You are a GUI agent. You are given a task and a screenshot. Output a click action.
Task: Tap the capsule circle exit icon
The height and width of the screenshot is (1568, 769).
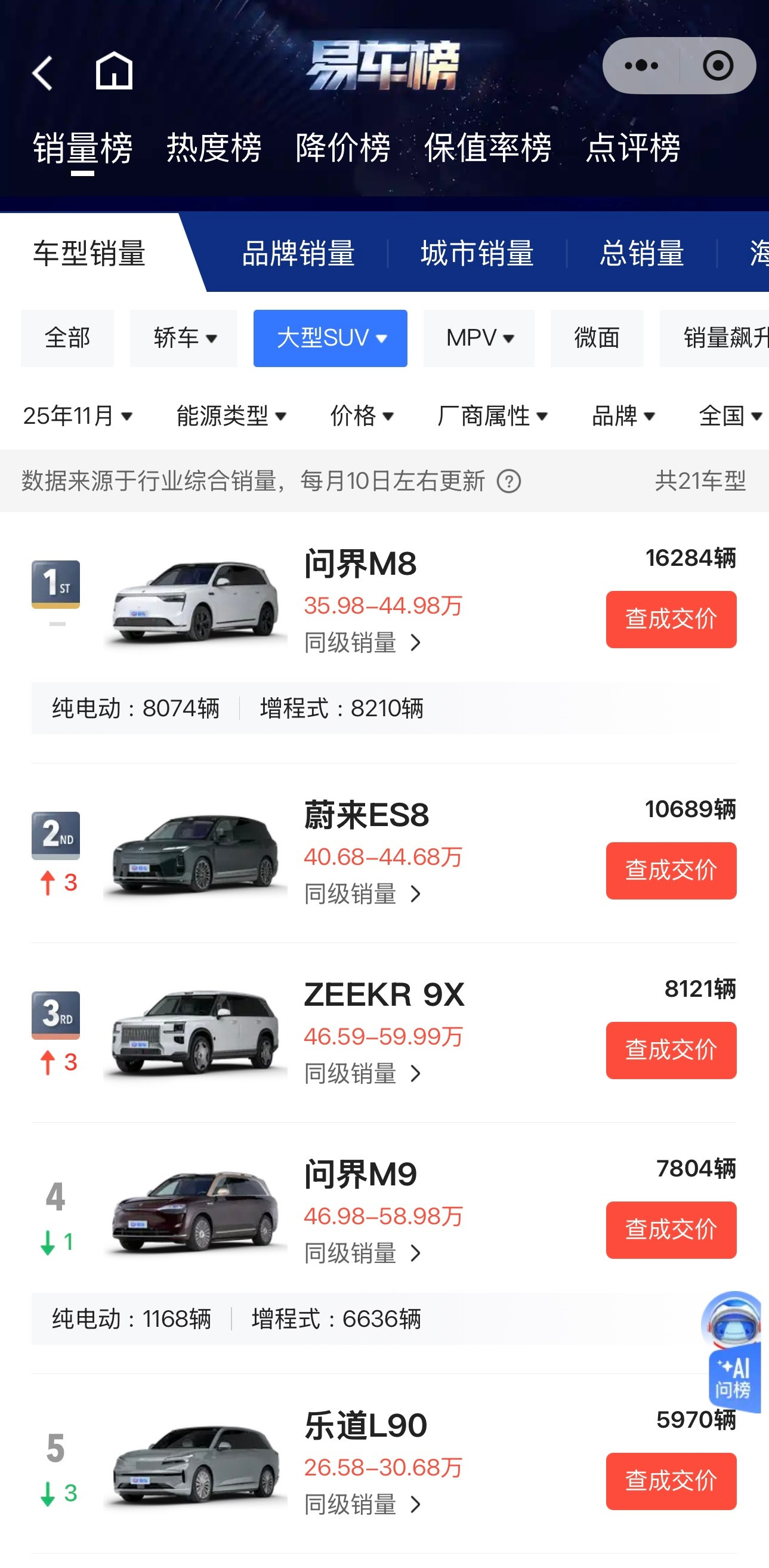[718, 64]
